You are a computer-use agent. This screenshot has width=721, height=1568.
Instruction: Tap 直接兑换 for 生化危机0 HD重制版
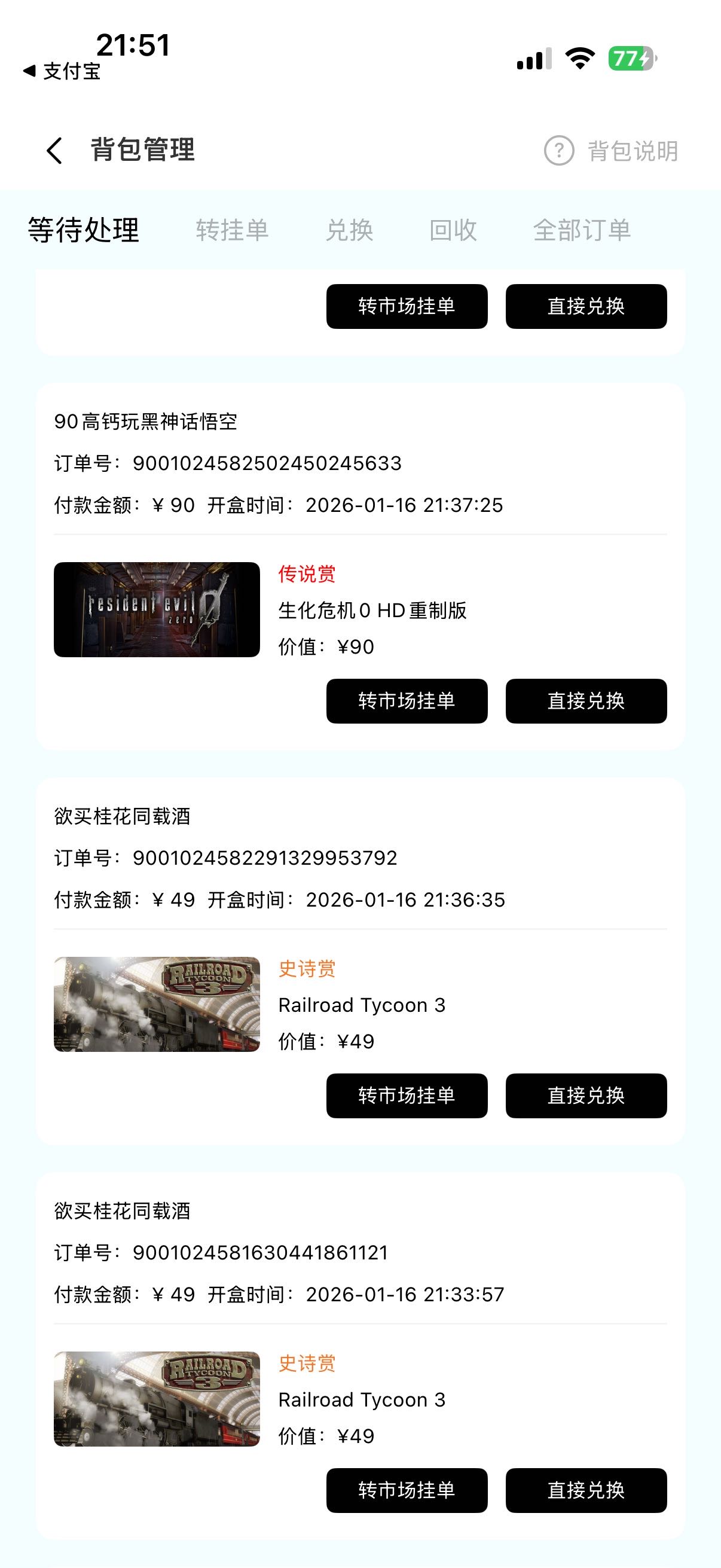point(586,701)
